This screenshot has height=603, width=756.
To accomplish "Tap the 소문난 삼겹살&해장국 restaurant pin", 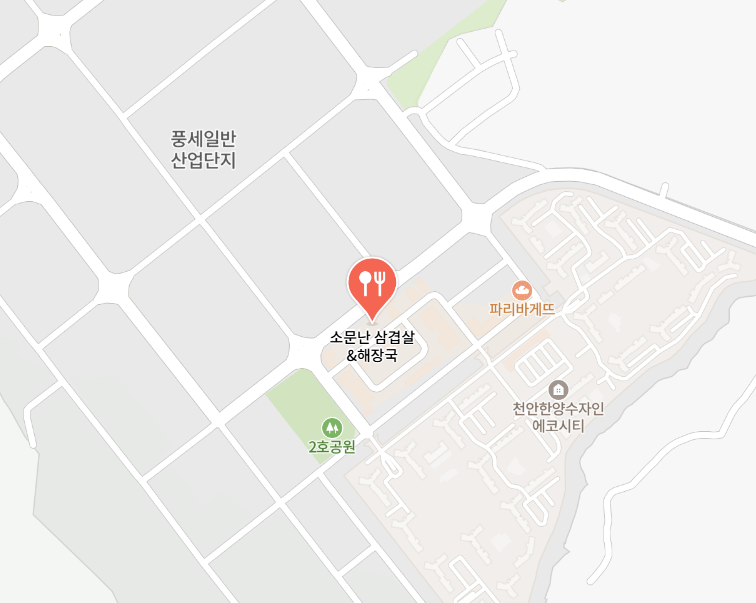I will [372, 283].
